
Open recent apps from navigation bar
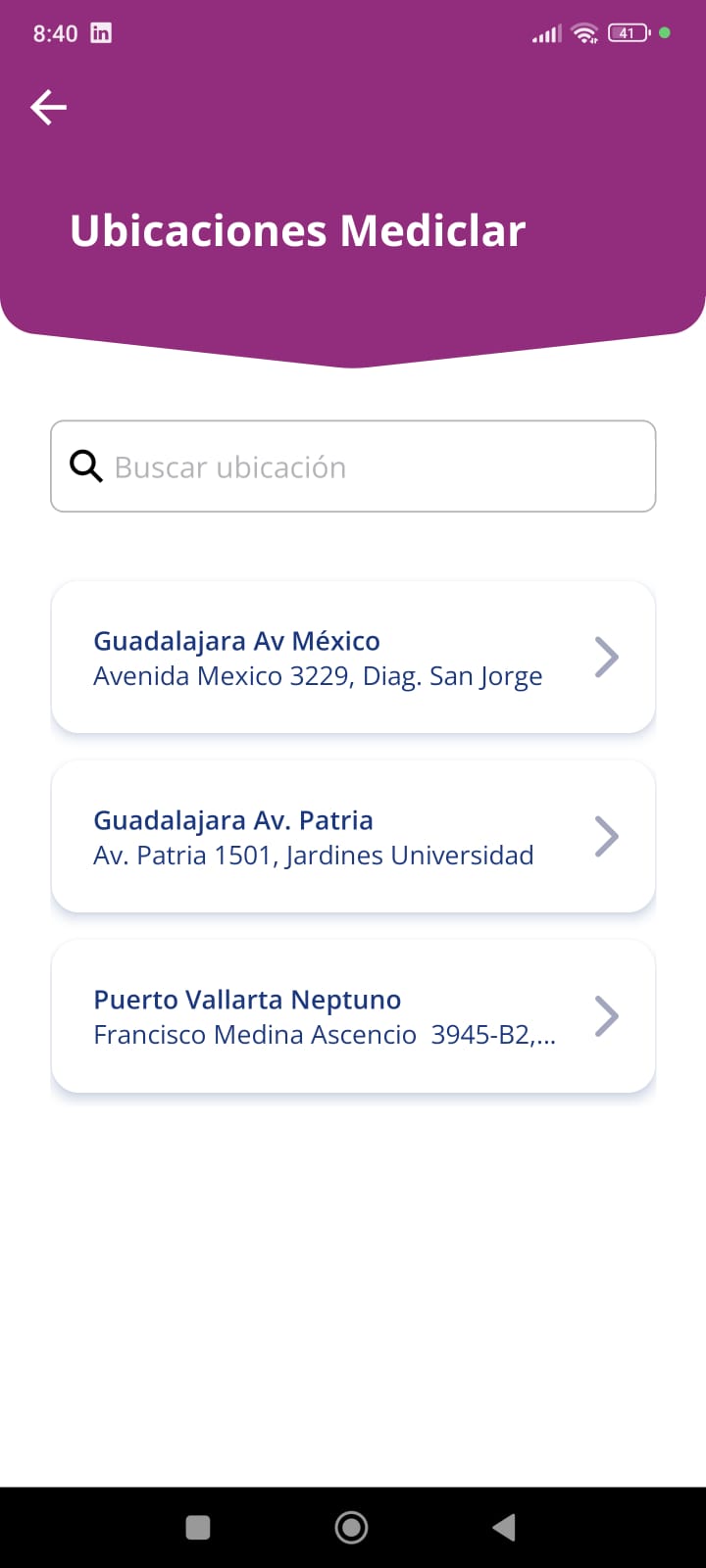pos(198,1527)
